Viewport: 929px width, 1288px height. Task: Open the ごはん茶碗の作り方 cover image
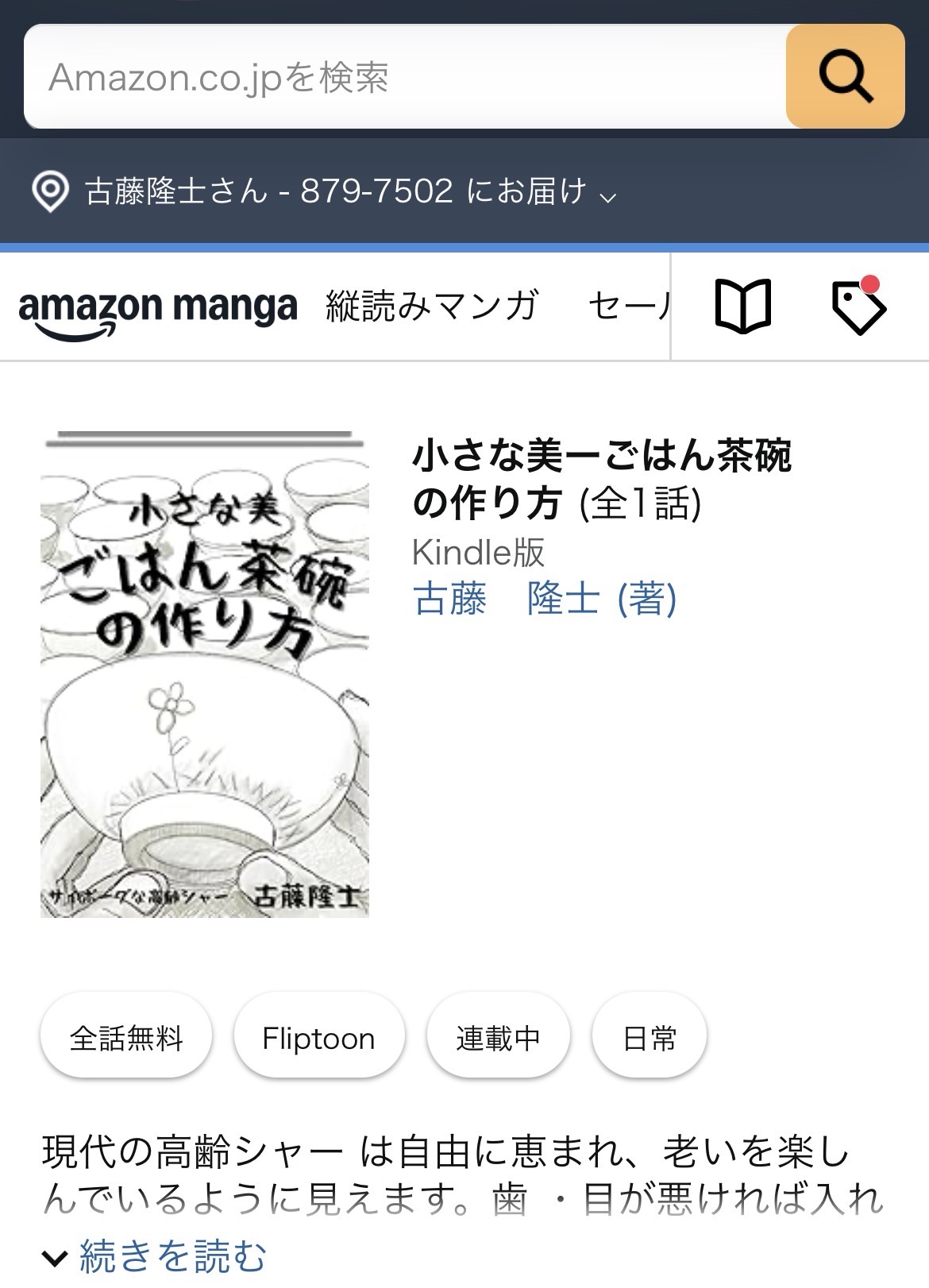(205, 675)
